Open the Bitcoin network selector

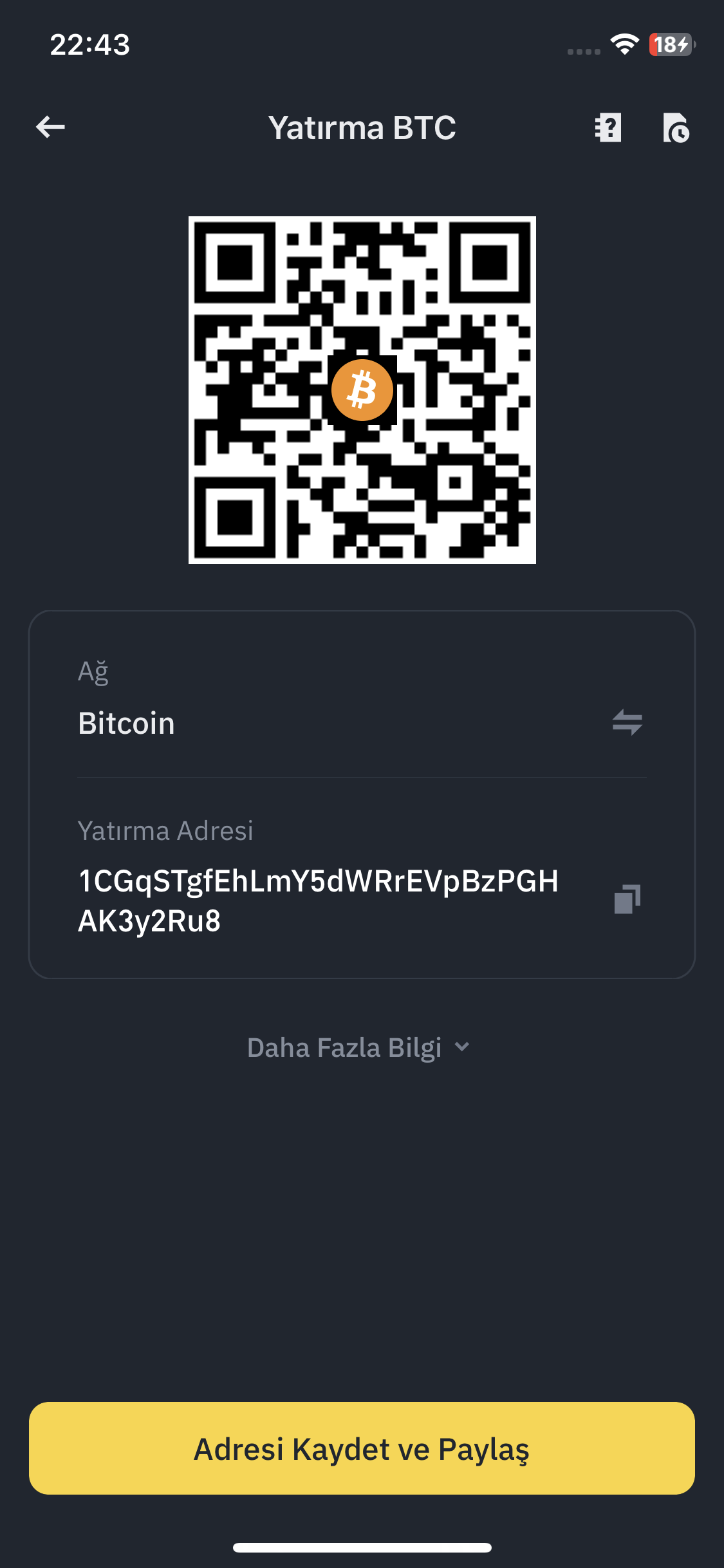coord(127,722)
